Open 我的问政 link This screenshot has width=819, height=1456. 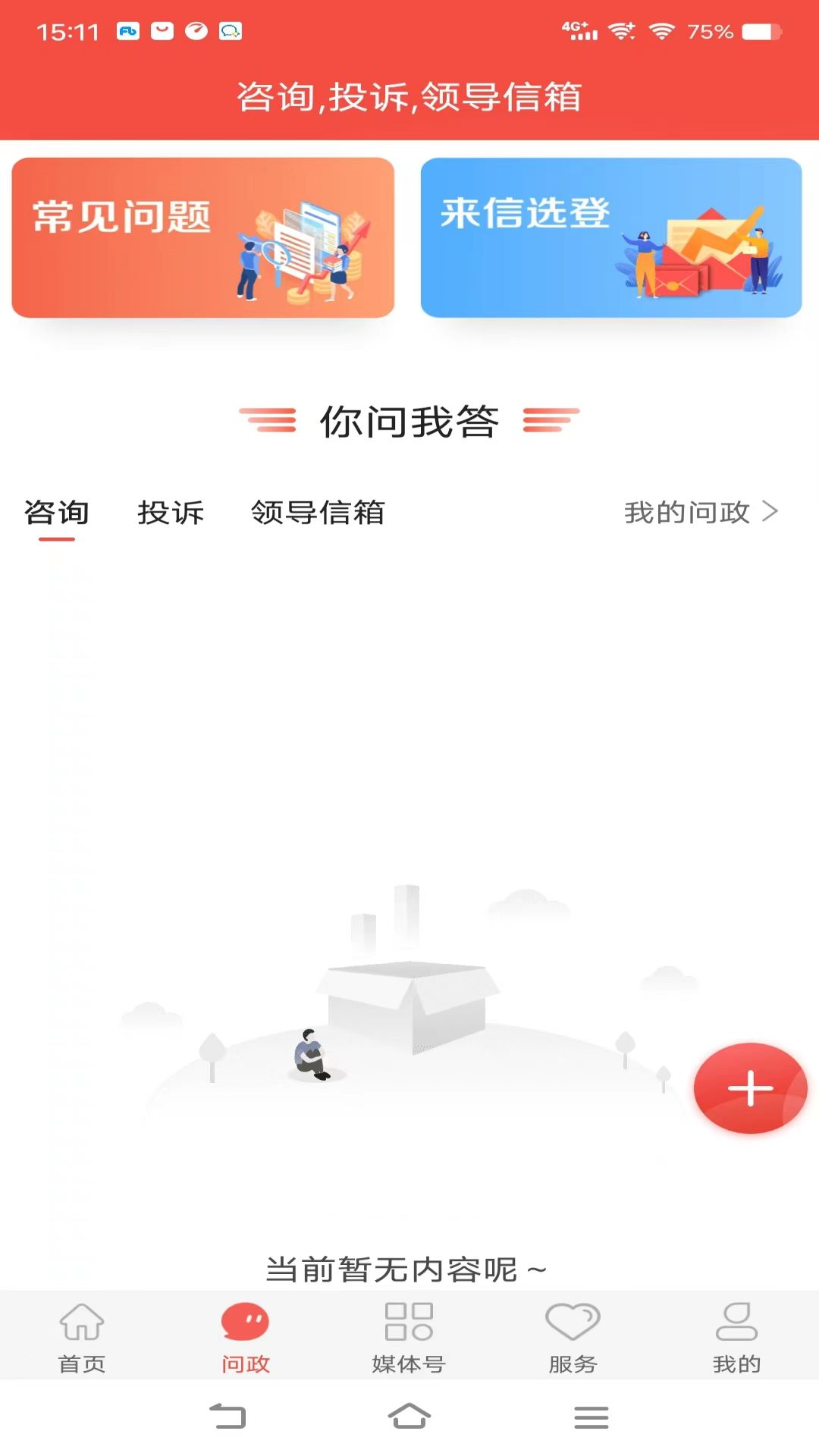pos(685,512)
